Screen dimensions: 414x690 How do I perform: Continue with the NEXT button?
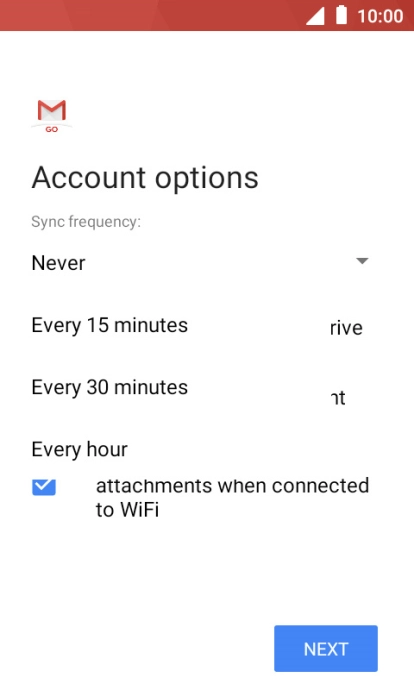click(x=326, y=649)
